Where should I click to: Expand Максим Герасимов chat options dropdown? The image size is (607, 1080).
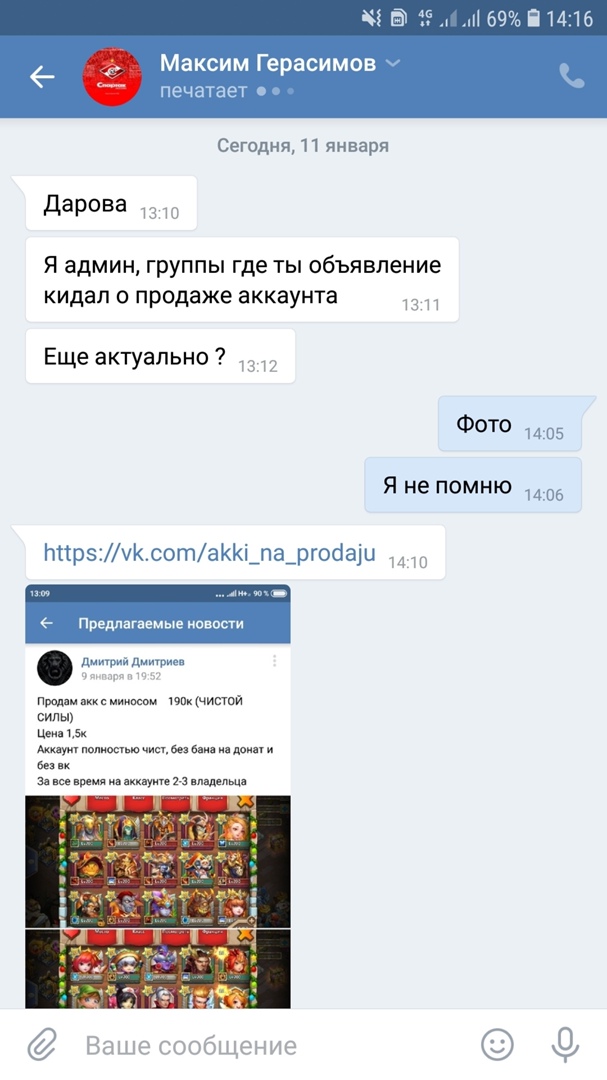pos(393,64)
